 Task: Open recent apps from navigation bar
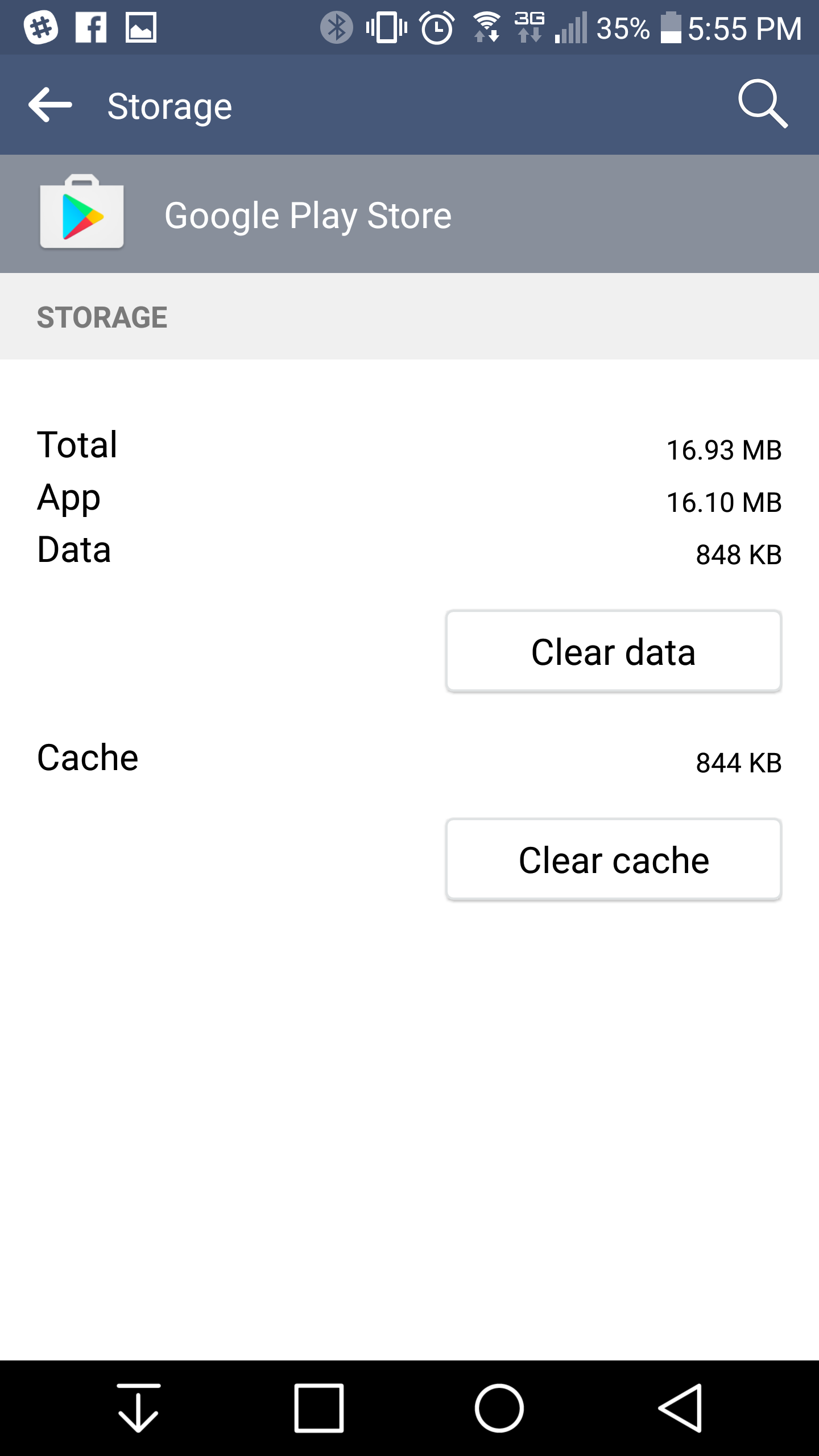coord(318,1408)
